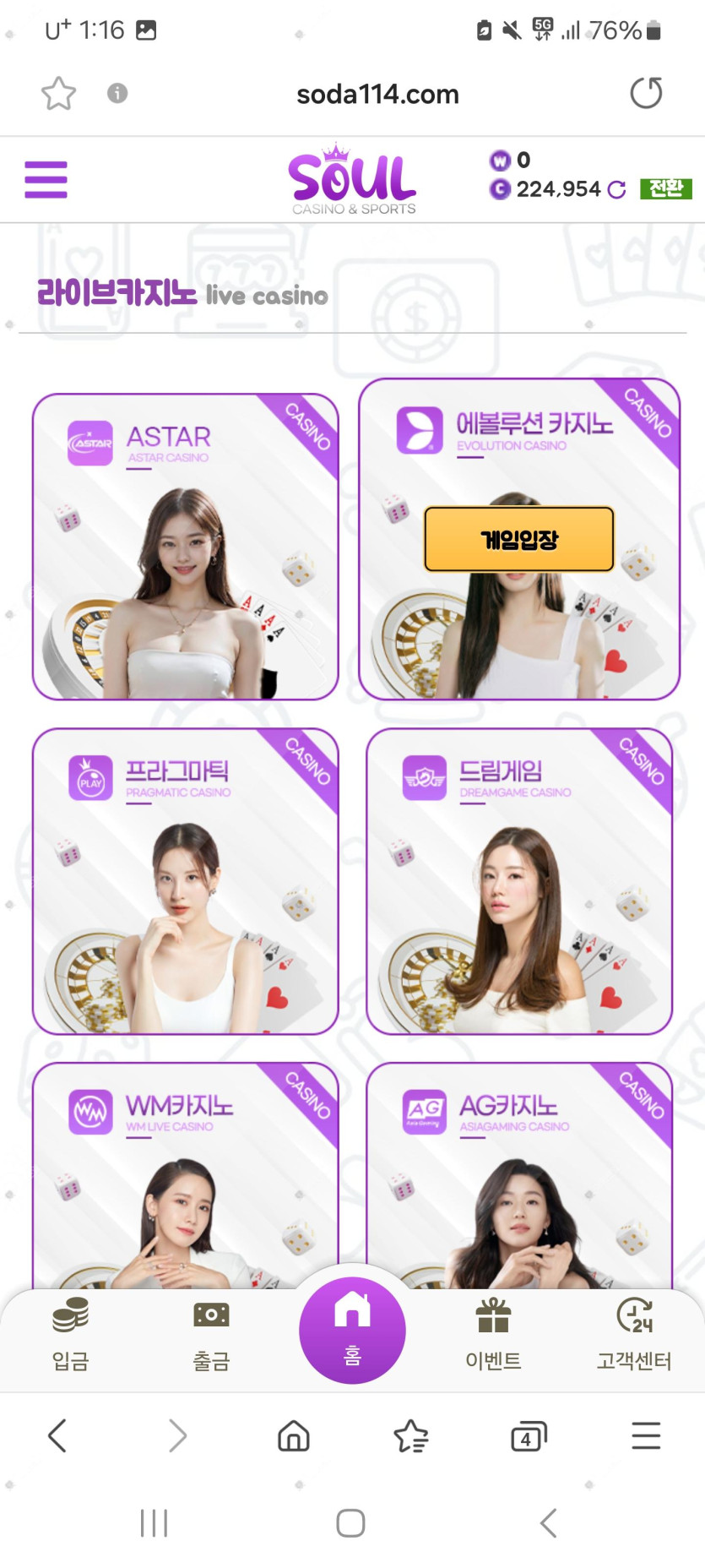The height and width of the screenshot is (1568, 705).
Task: Go back with the browser arrow
Action: click(x=57, y=1436)
